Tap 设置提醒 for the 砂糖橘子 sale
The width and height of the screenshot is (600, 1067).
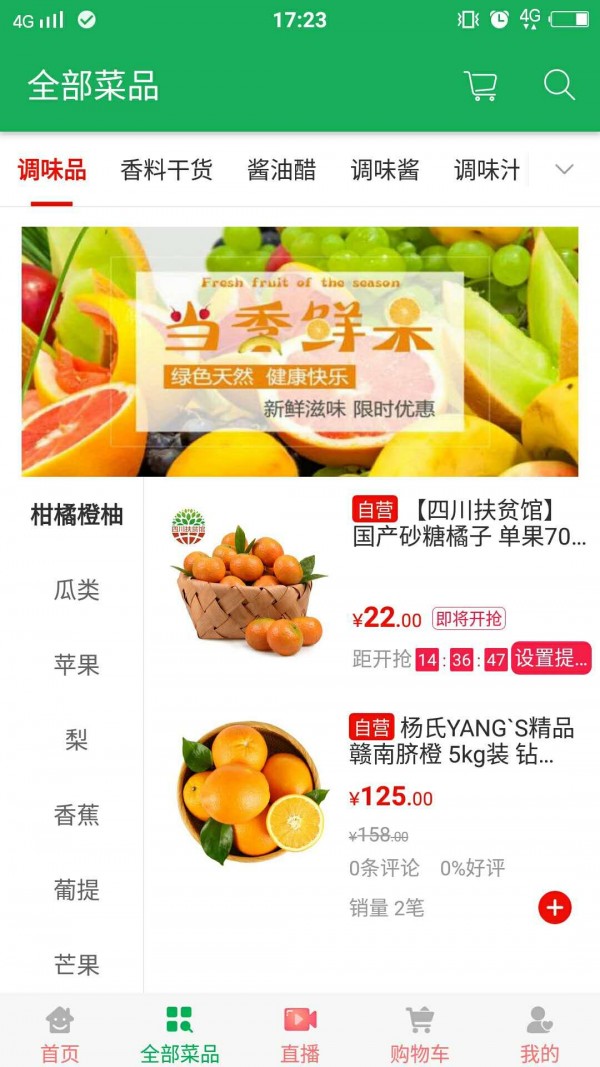tap(551, 658)
